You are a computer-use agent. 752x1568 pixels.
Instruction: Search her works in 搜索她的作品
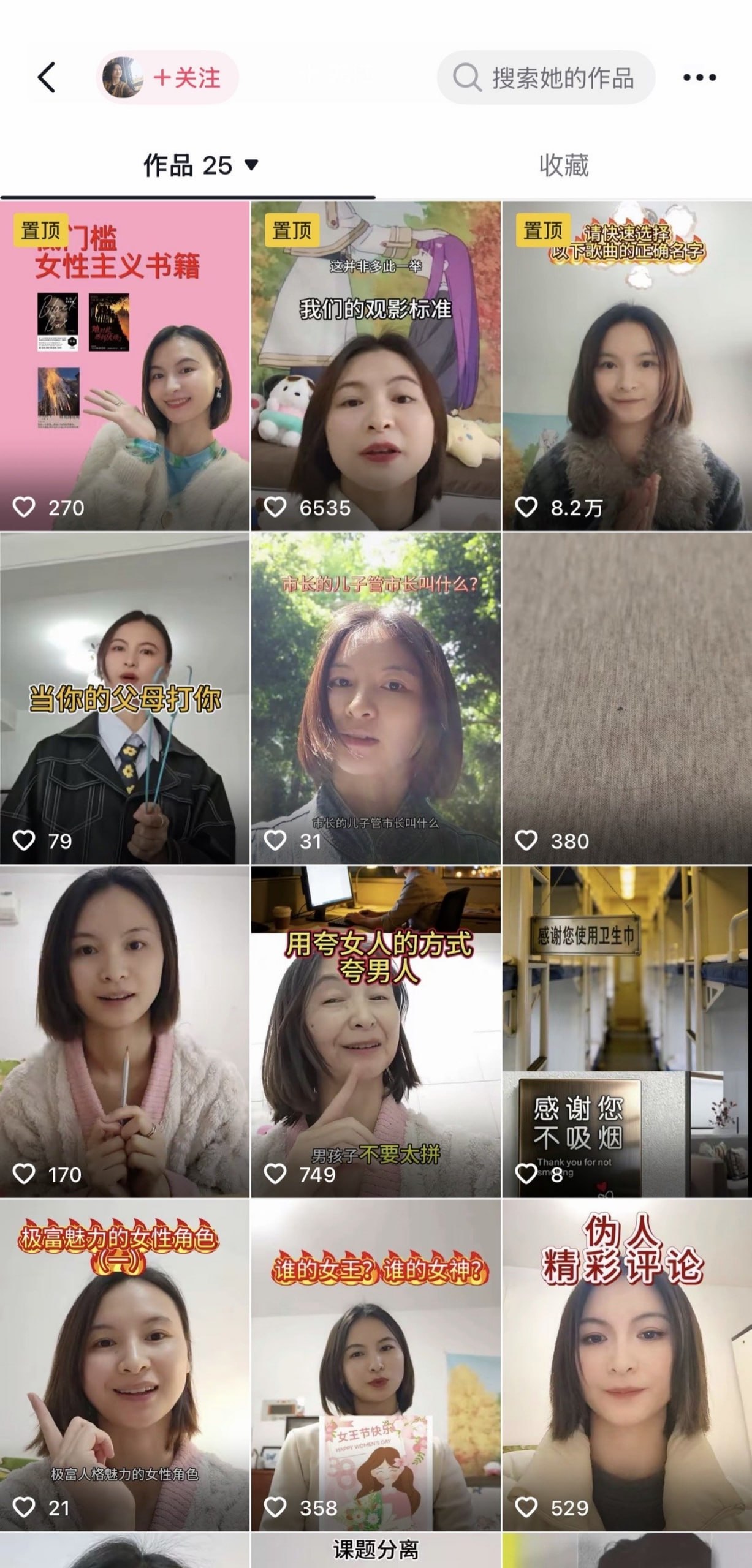546,78
